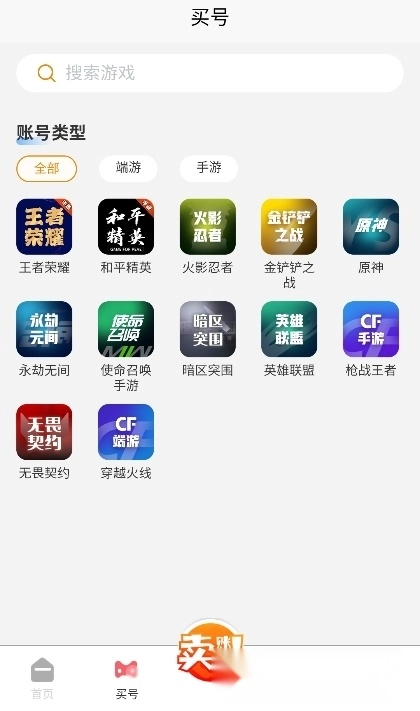Select the 全部 account type chip
This screenshot has width=420, height=711.
coord(47,168)
